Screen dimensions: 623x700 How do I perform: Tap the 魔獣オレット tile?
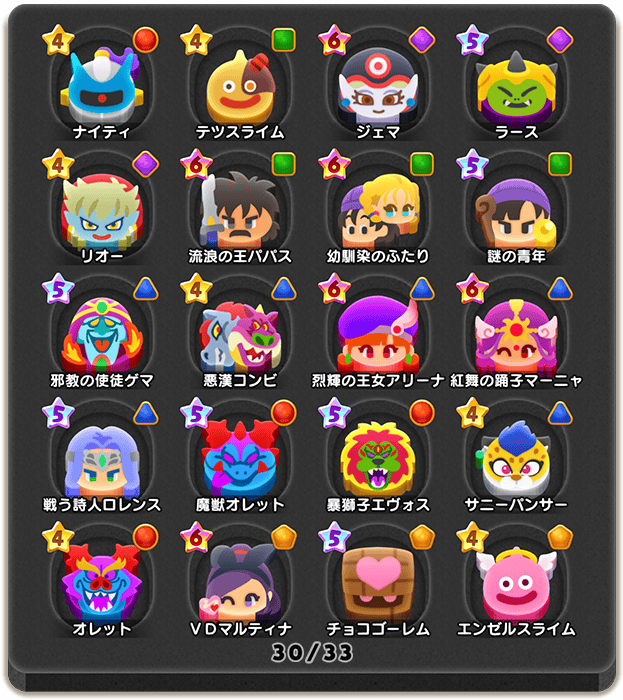[240, 458]
